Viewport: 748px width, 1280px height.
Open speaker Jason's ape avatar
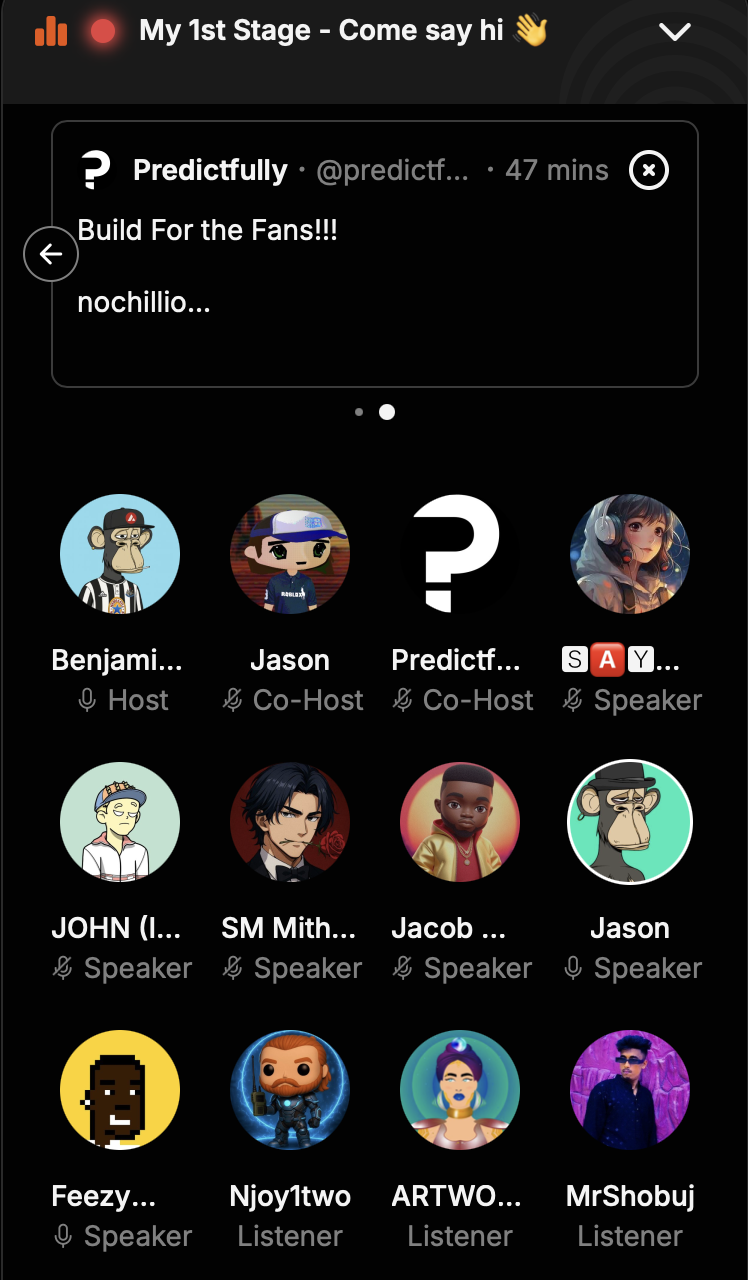(x=630, y=822)
